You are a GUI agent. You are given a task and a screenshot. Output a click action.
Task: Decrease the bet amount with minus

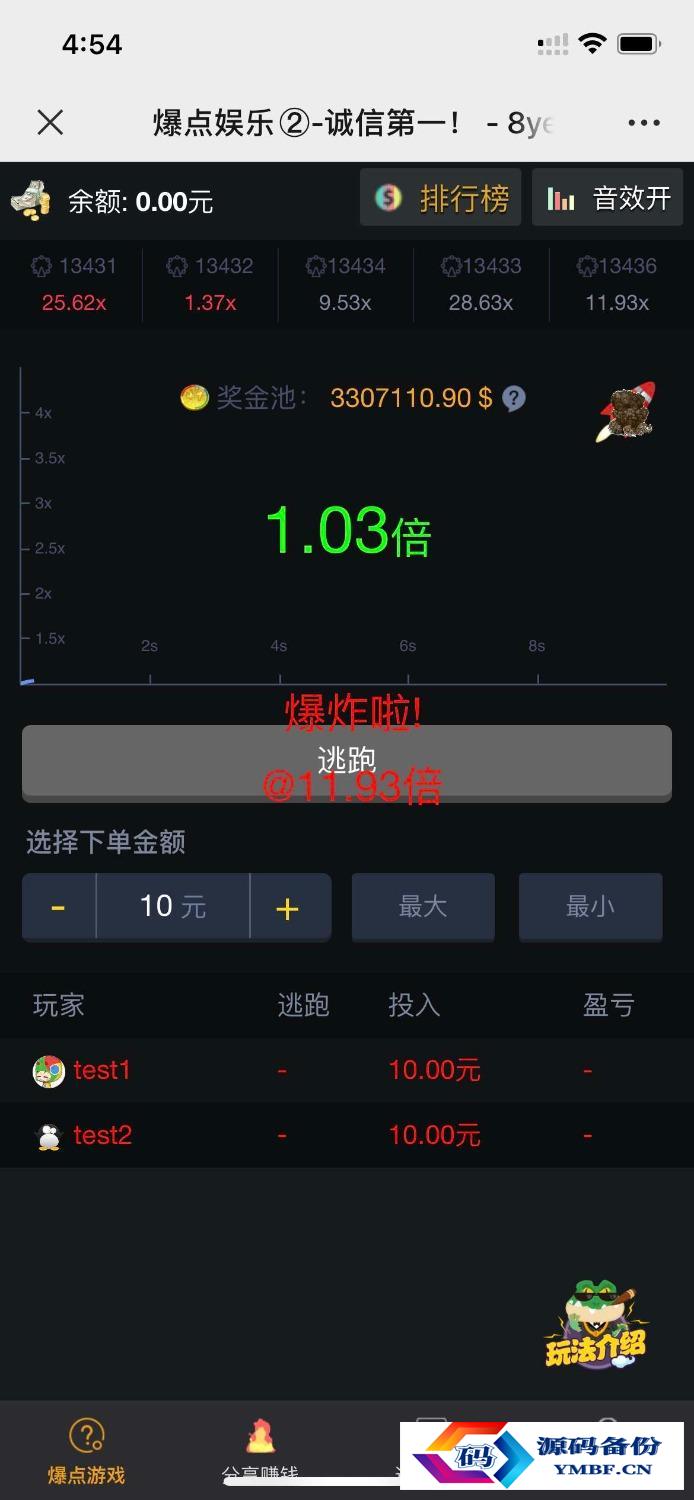click(59, 907)
